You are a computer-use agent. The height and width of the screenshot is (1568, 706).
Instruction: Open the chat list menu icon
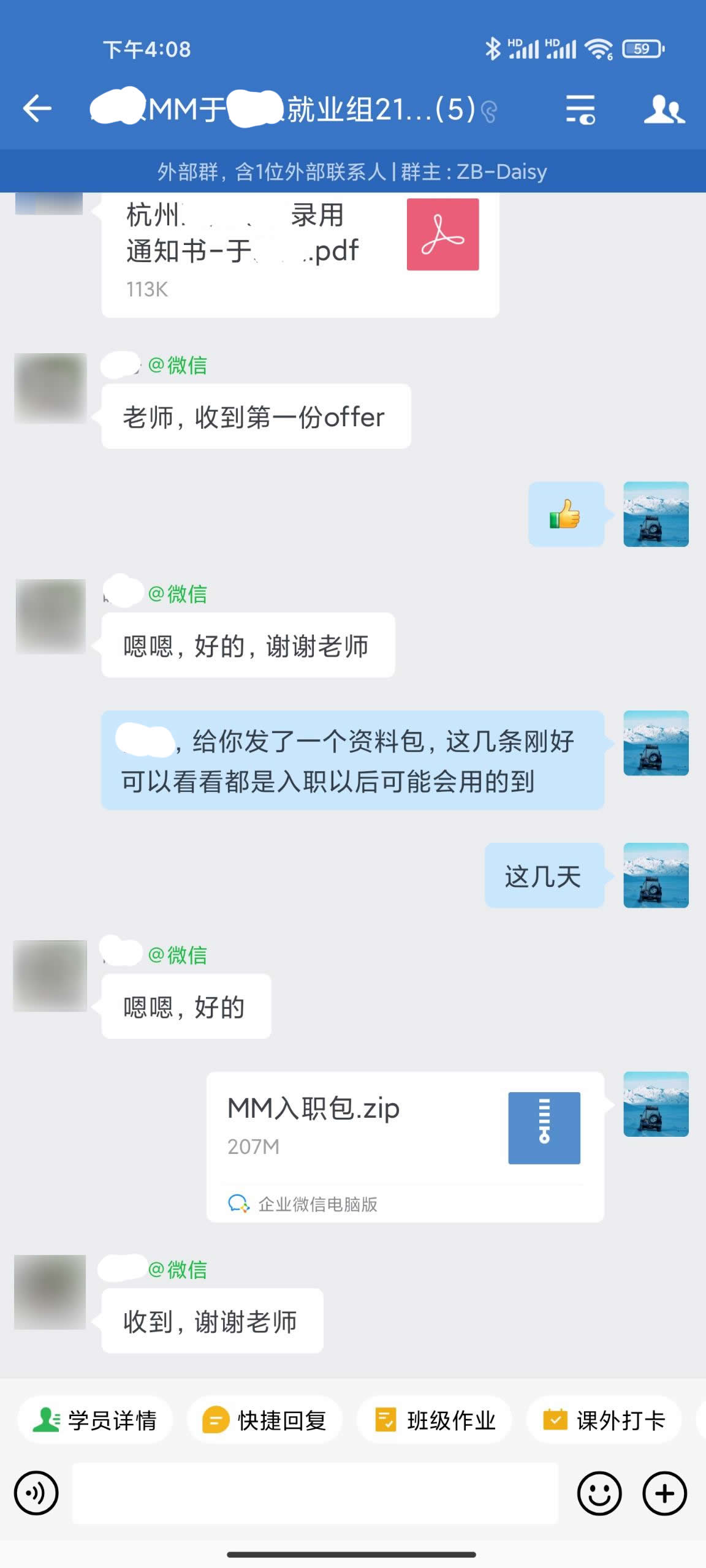[x=580, y=110]
